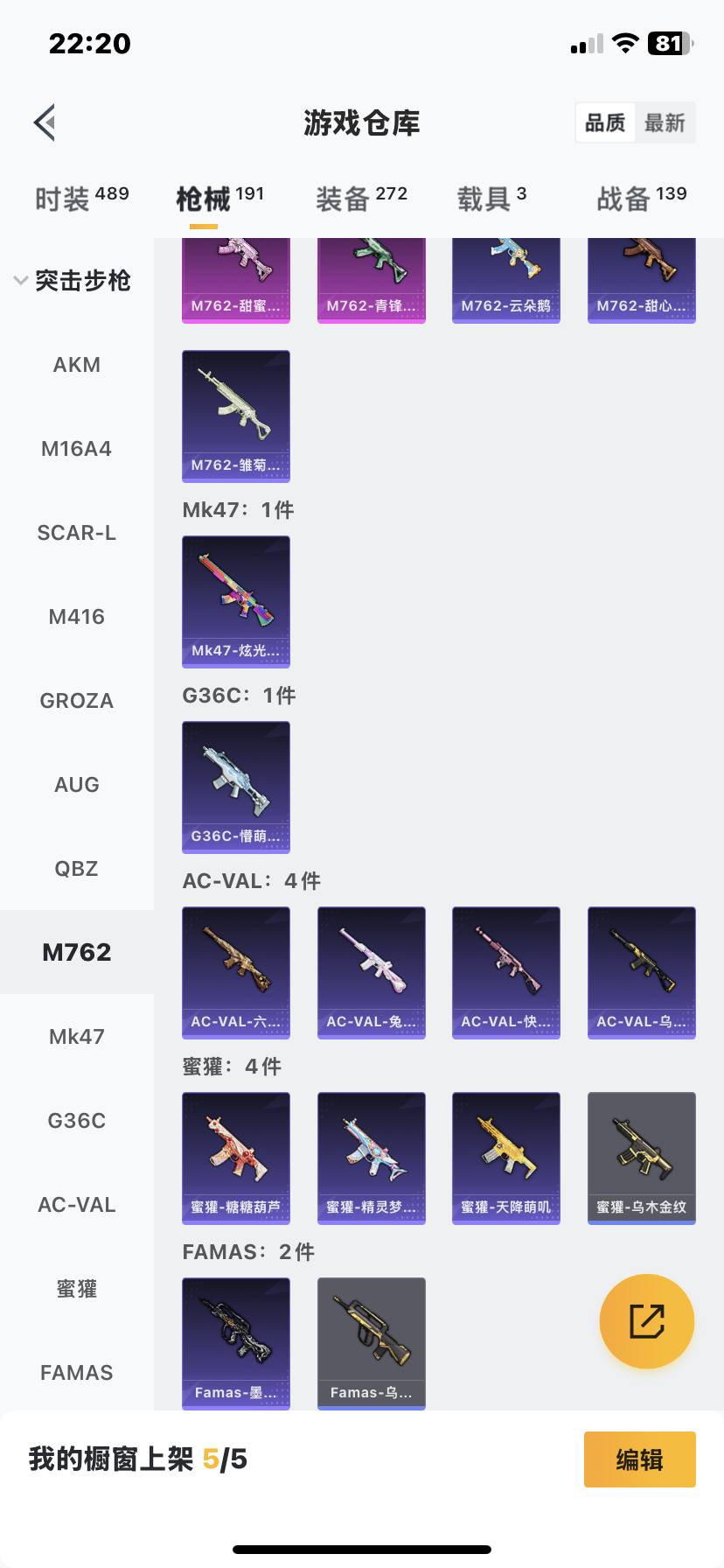Open the 战备 tab
724x1568 pixels.
tap(641, 199)
